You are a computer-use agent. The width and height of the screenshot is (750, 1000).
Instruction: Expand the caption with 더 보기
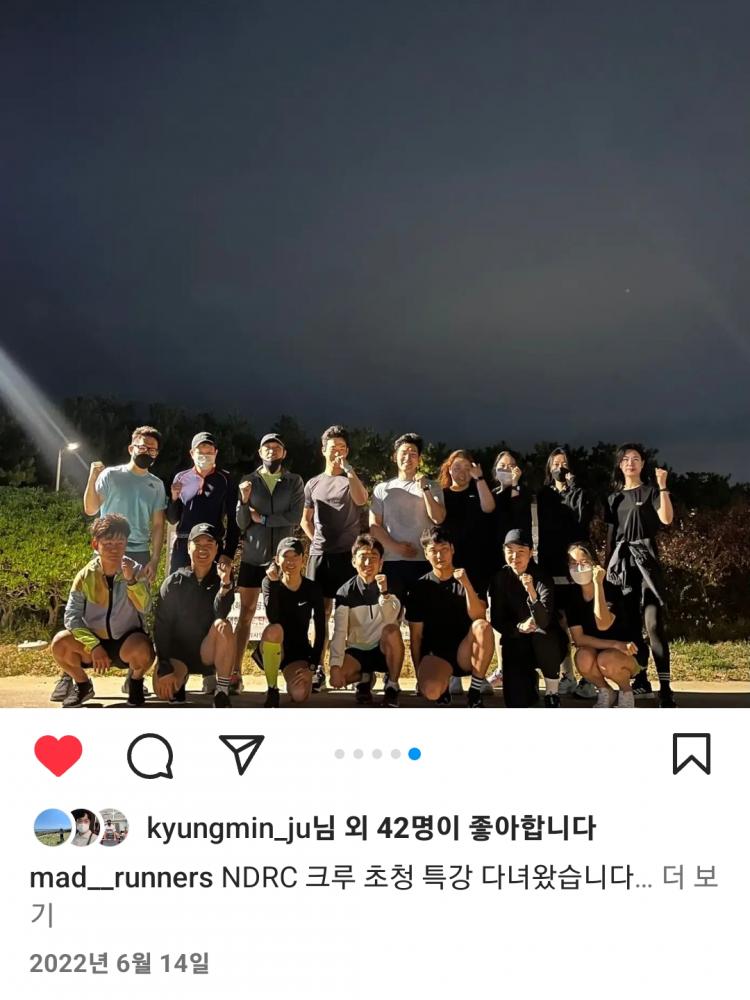(688, 879)
